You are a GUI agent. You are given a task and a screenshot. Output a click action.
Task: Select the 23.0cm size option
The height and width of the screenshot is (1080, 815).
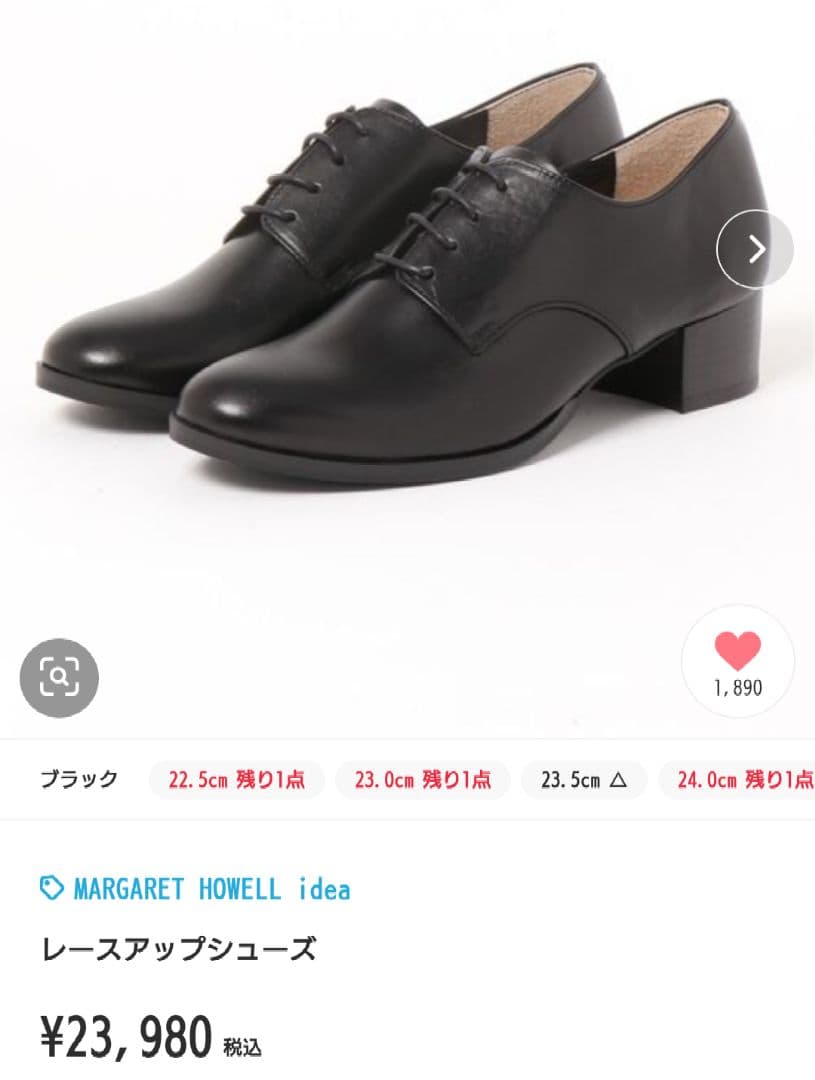(x=424, y=779)
